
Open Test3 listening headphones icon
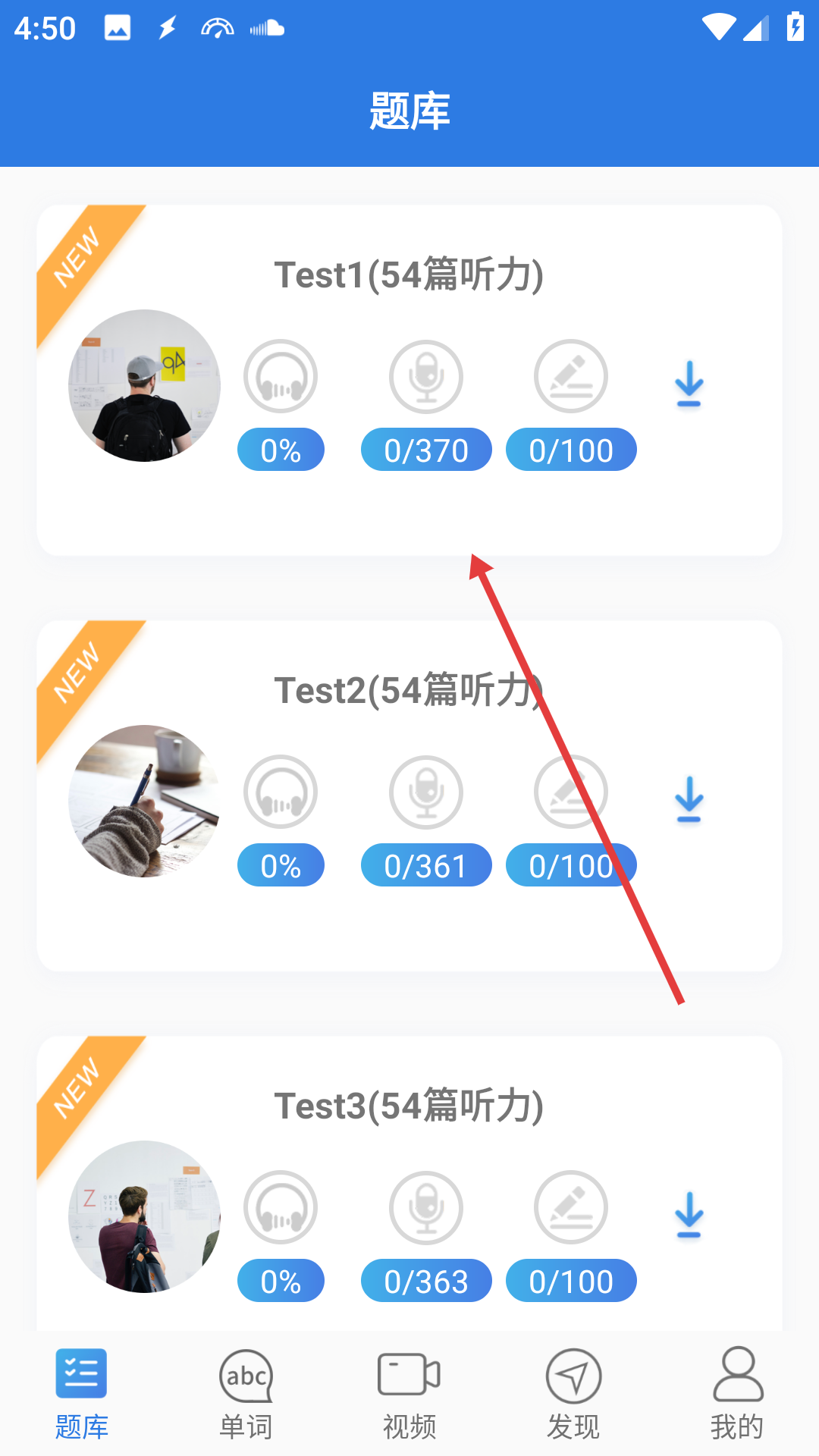point(281,1208)
